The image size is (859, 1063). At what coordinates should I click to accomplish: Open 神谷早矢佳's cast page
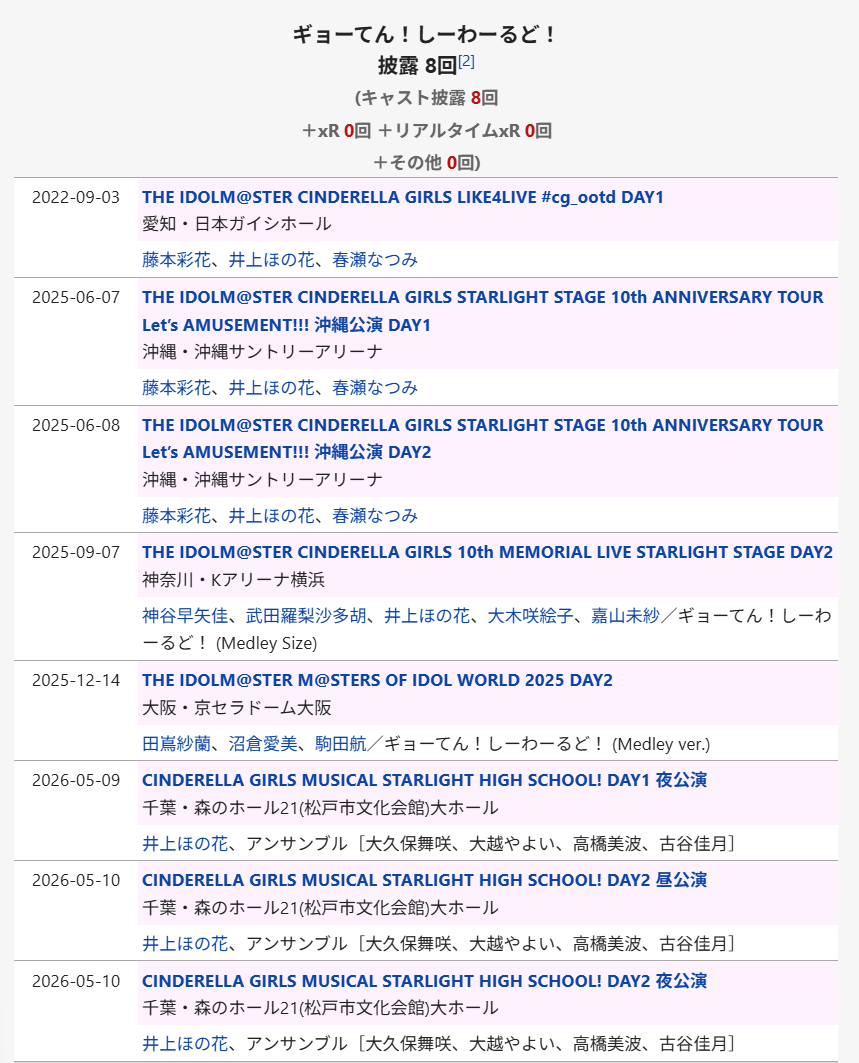pyautogui.click(x=185, y=616)
